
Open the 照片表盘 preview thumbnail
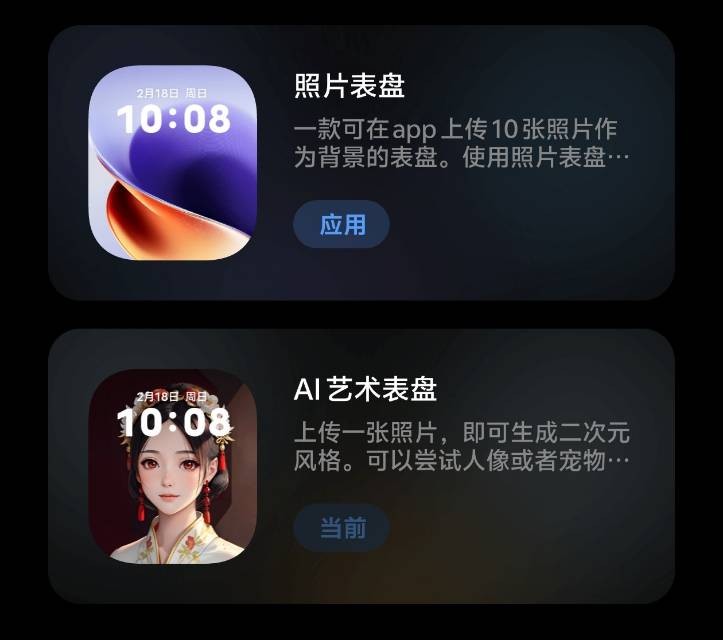tap(173, 163)
